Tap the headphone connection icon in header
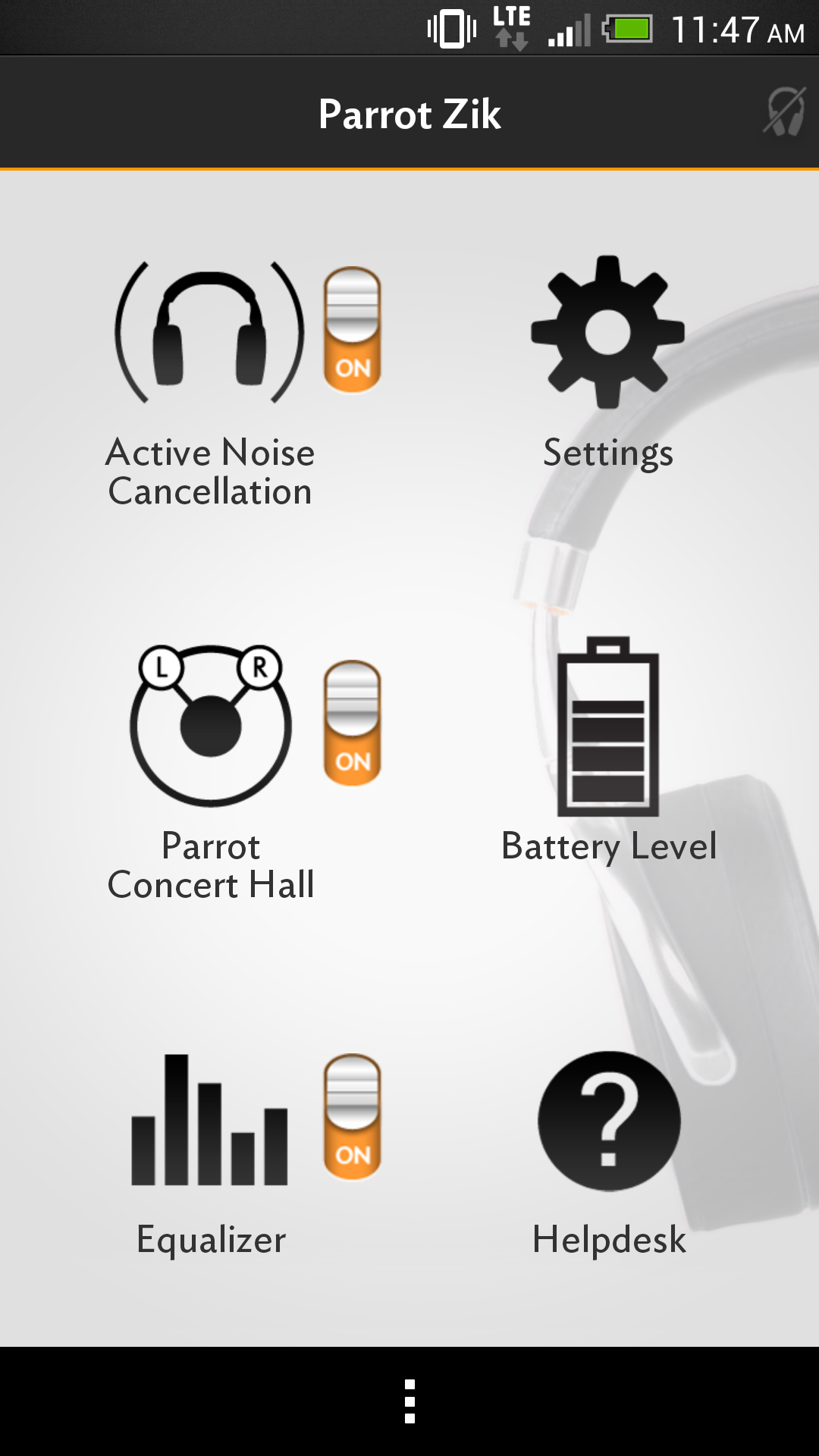 (x=785, y=112)
